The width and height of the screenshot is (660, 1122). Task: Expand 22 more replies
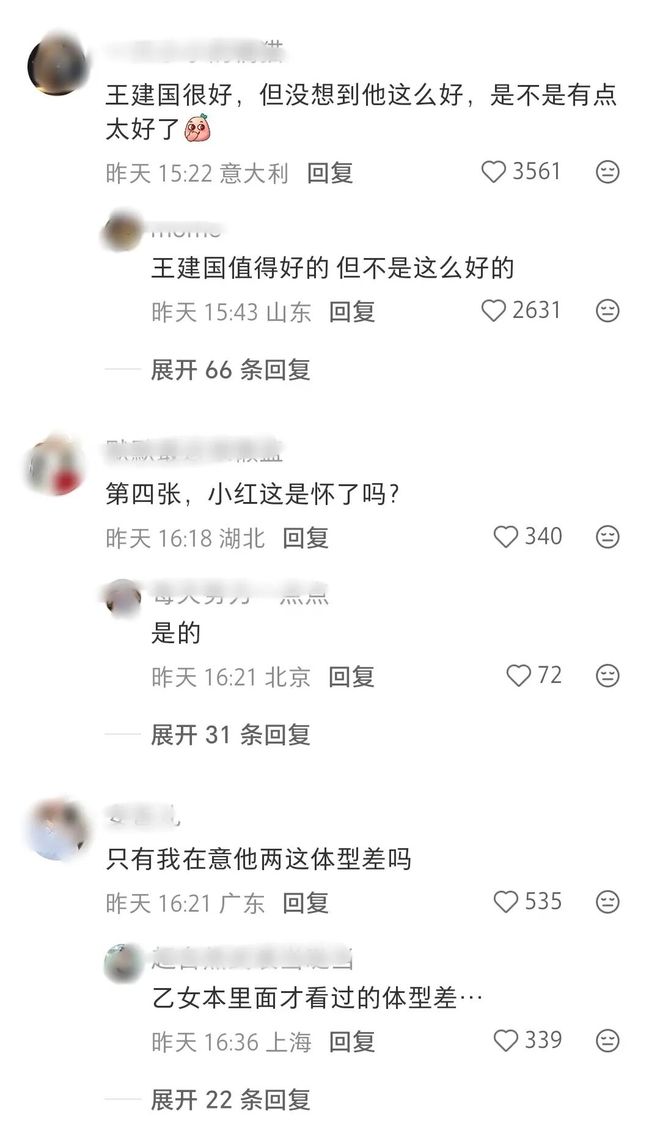tap(230, 1100)
